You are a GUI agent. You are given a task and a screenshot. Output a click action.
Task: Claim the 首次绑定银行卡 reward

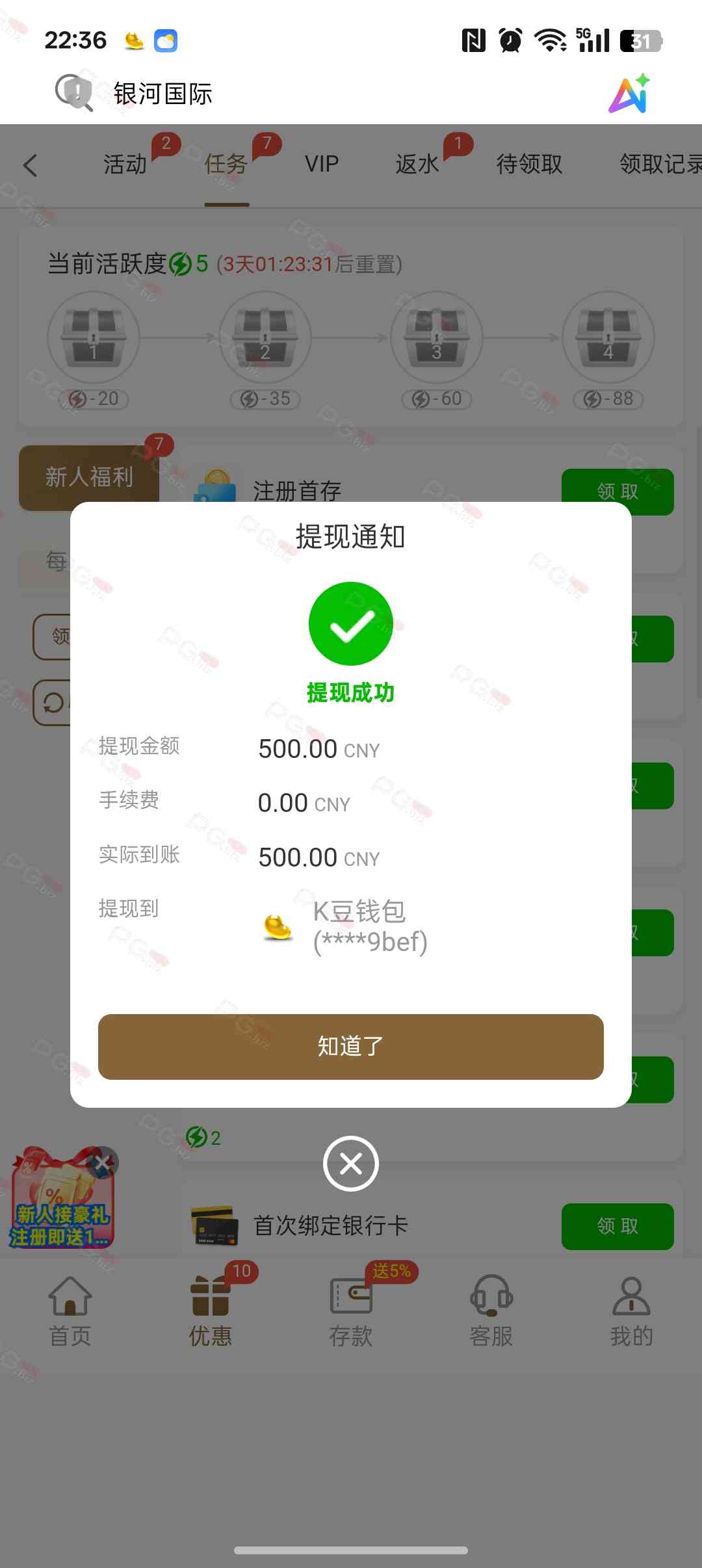(x=617, y=1226)
